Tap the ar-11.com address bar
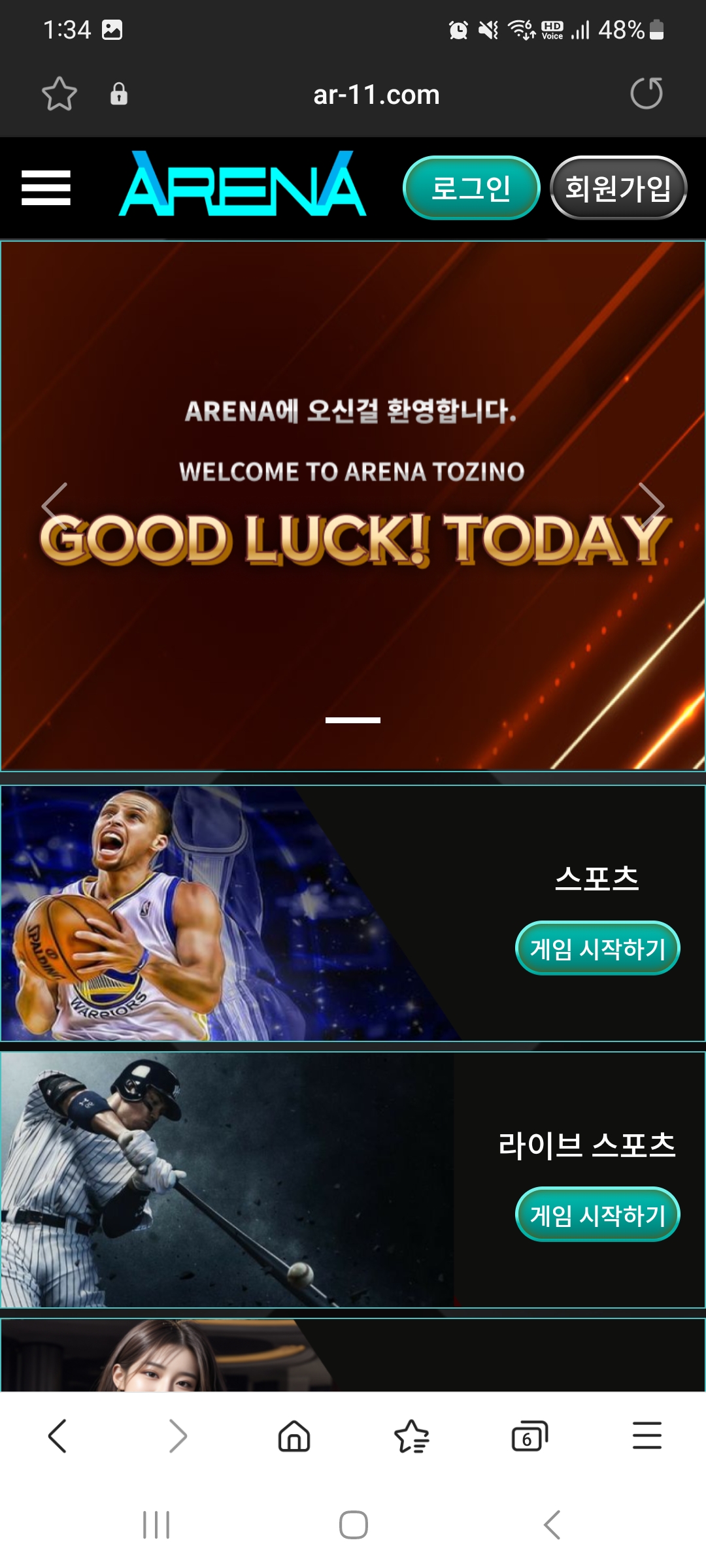This screenshot has width=706, height=1568. (376, 95)
